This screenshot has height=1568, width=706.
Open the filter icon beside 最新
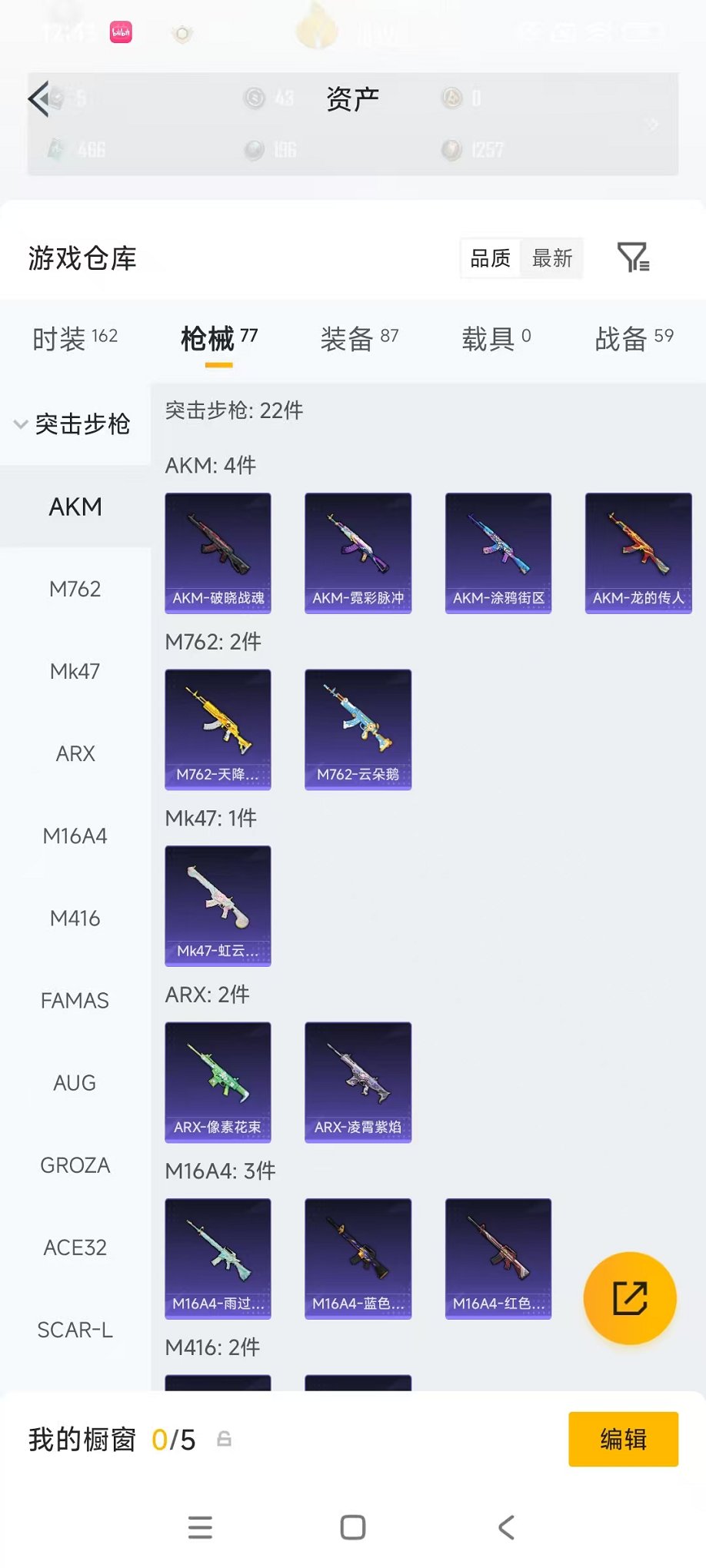[633, 257]
